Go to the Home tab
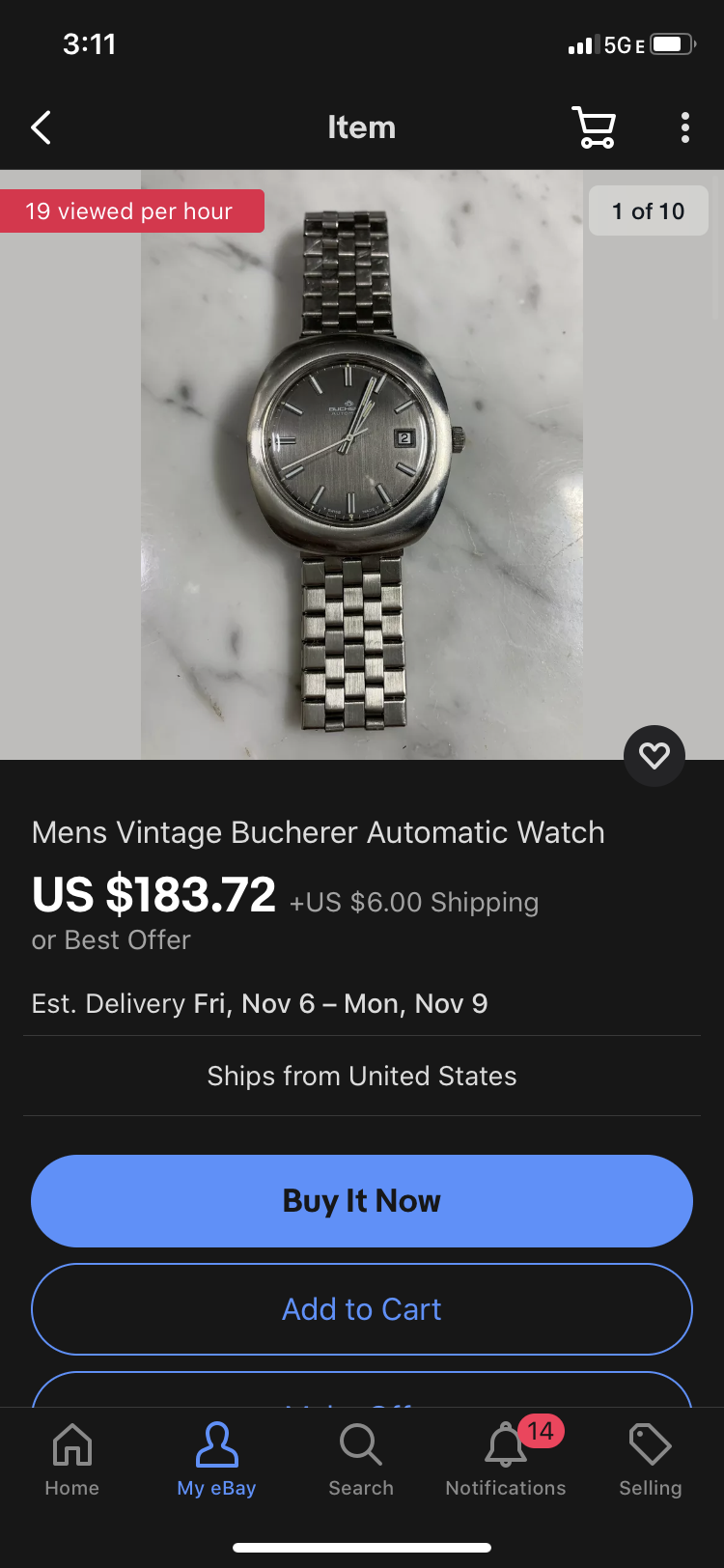The height and width of the screenshot is (1568, 724). coord(72,1460)
